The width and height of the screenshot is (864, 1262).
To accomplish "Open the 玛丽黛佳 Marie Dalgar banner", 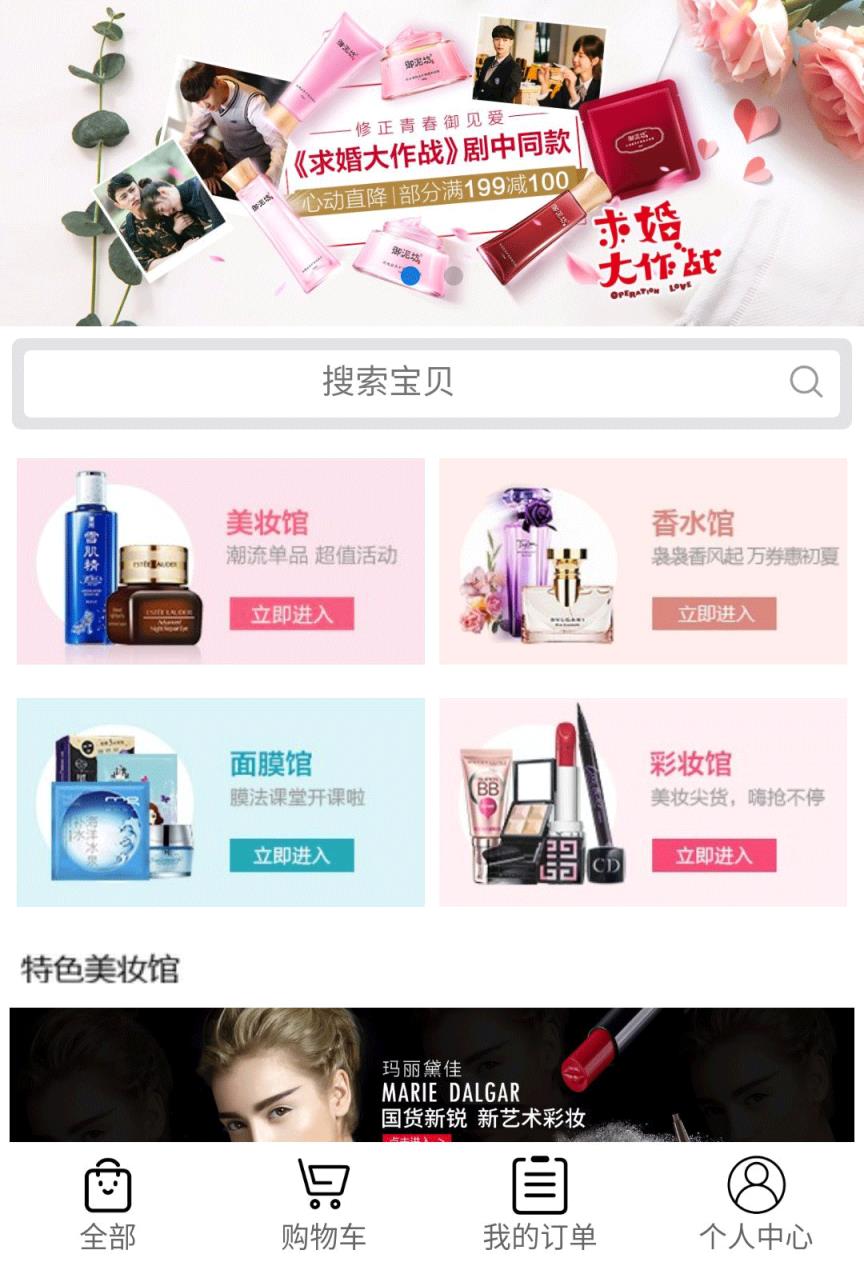I will point(432,1075).
